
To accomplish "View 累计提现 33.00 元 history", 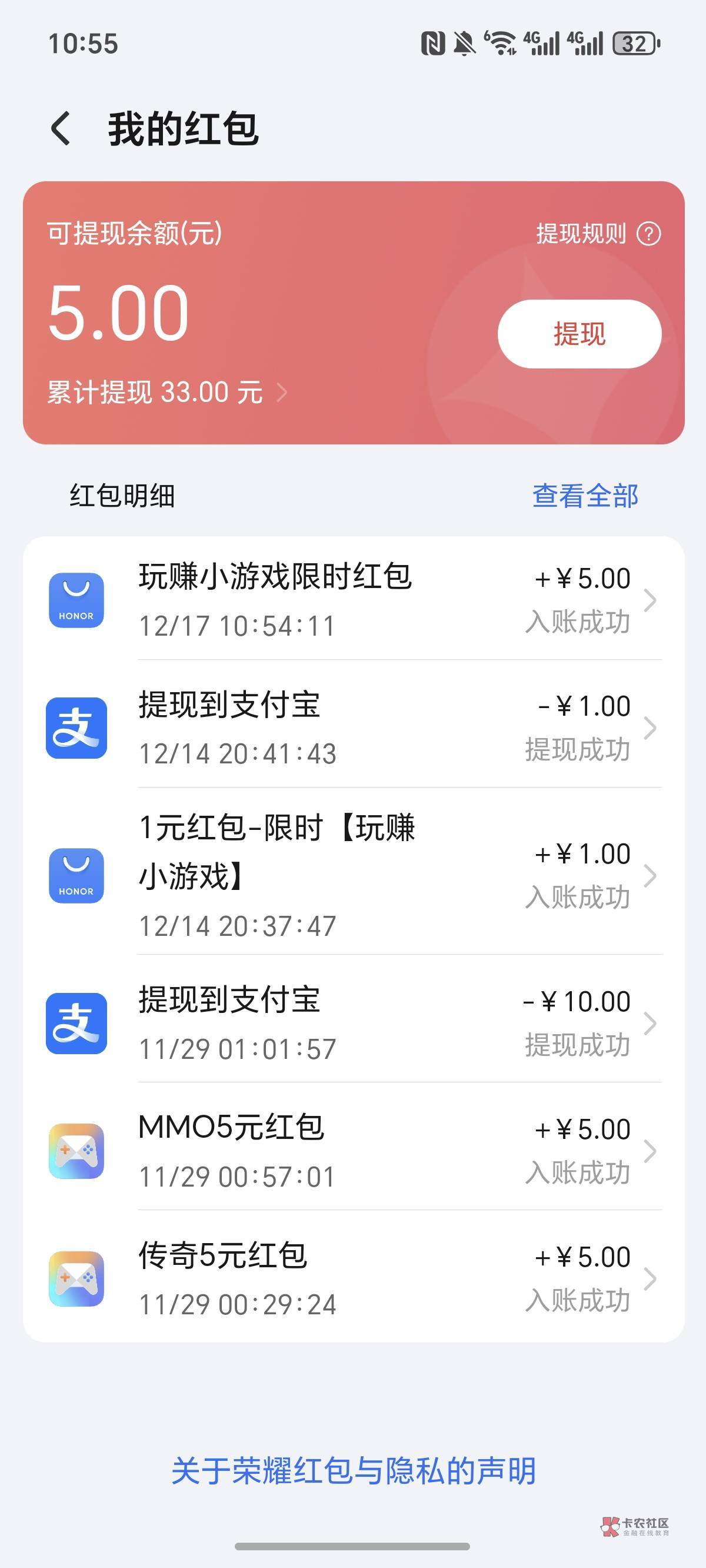I will coord(167,392).
